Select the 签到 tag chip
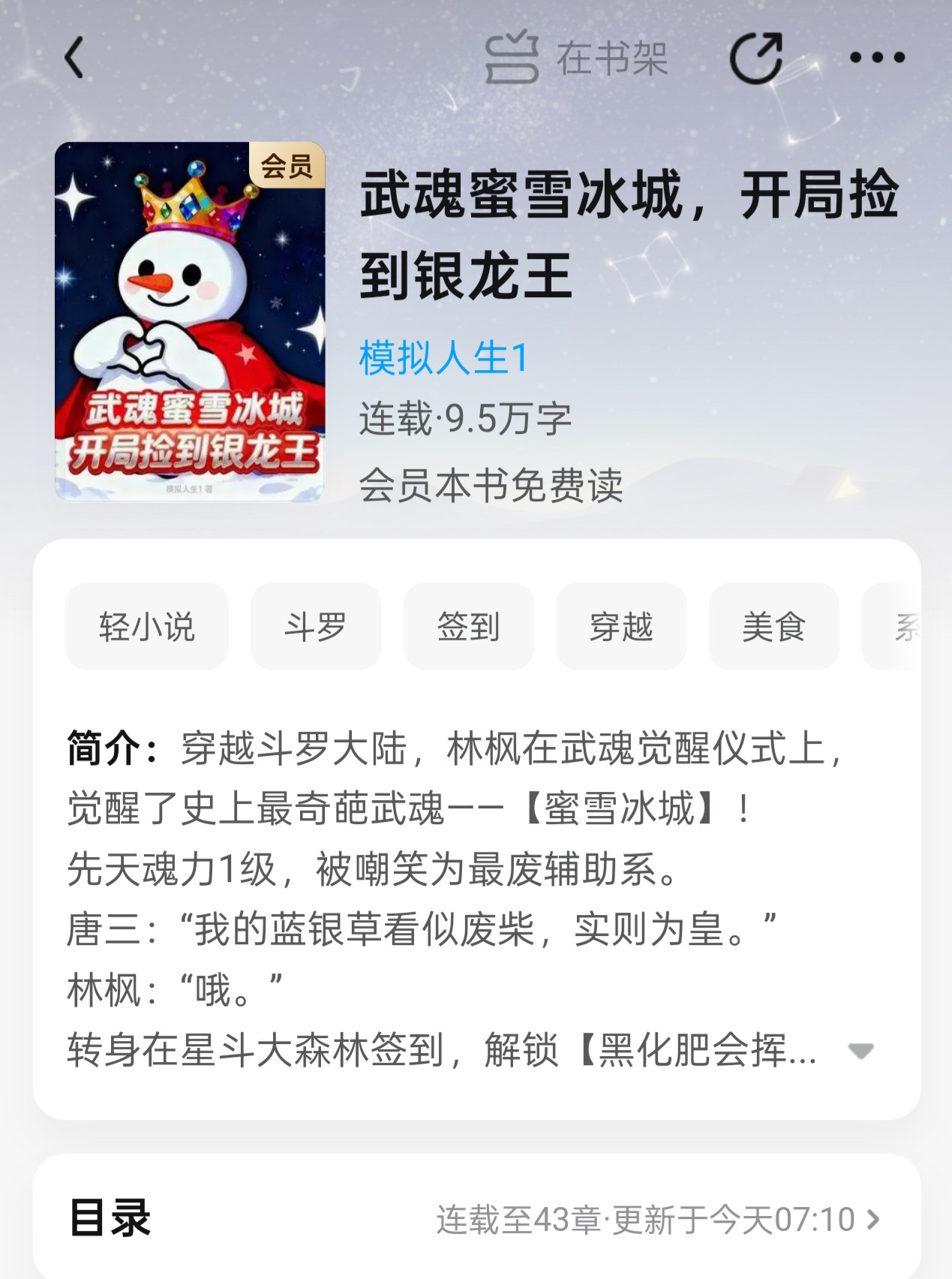952x1279 pixels. pos(469,627)
